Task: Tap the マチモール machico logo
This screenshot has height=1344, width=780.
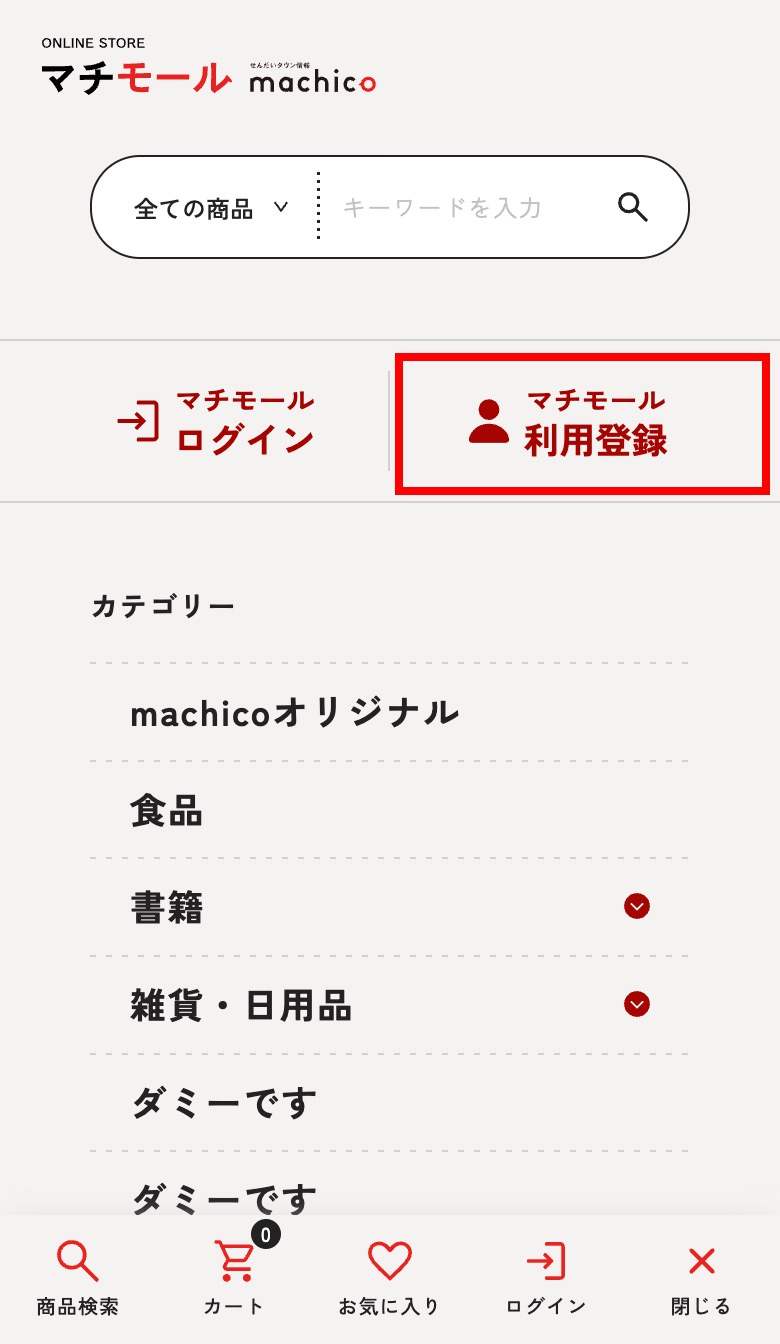Action: coord(208,72)
